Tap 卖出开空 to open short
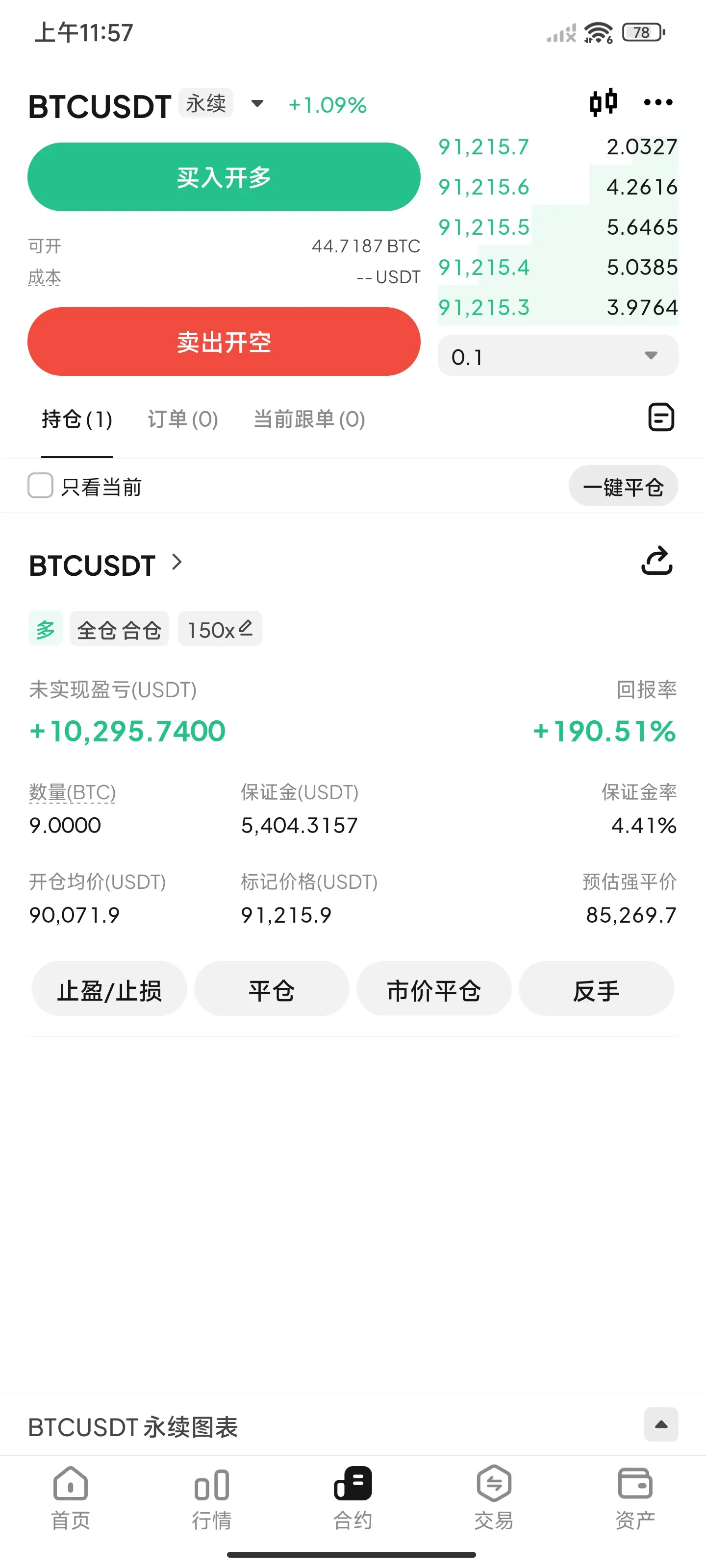 point(224,342)
